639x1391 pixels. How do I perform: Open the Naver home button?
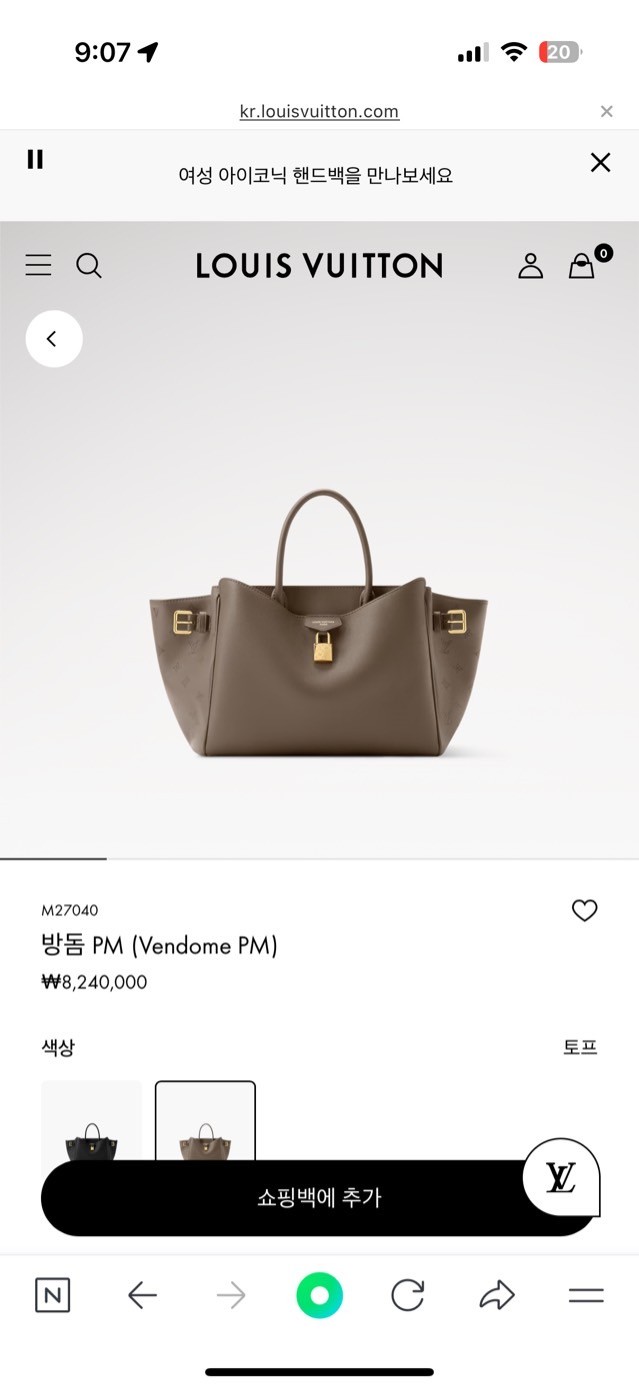pyautogui.click(x=52, y=1297)
